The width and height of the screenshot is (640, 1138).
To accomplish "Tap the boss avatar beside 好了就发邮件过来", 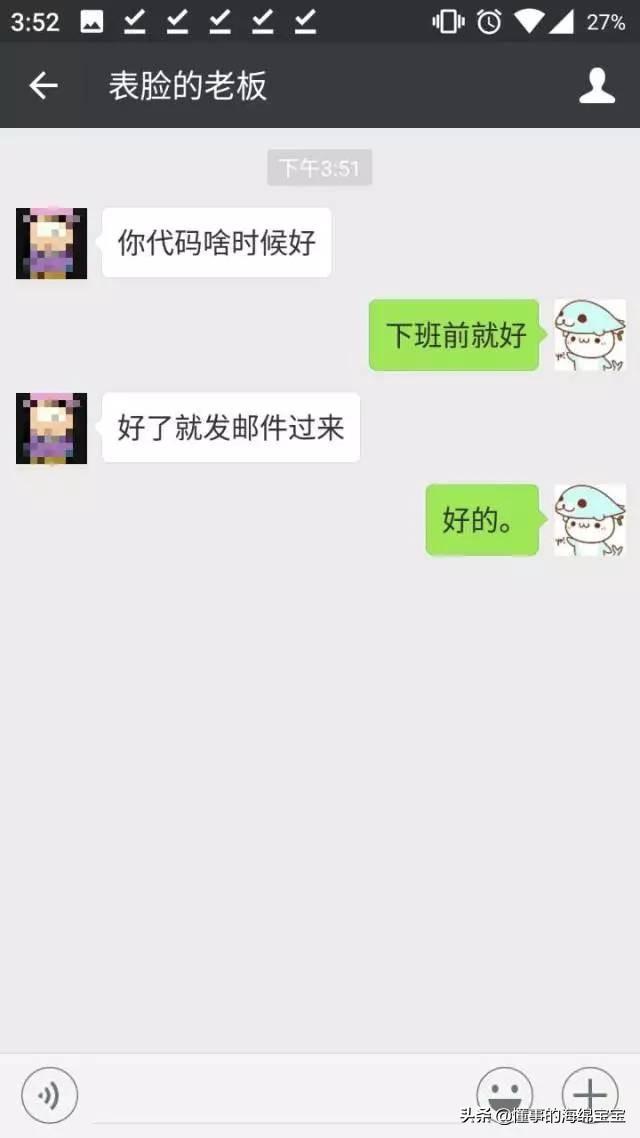I will tap(52, 428).
